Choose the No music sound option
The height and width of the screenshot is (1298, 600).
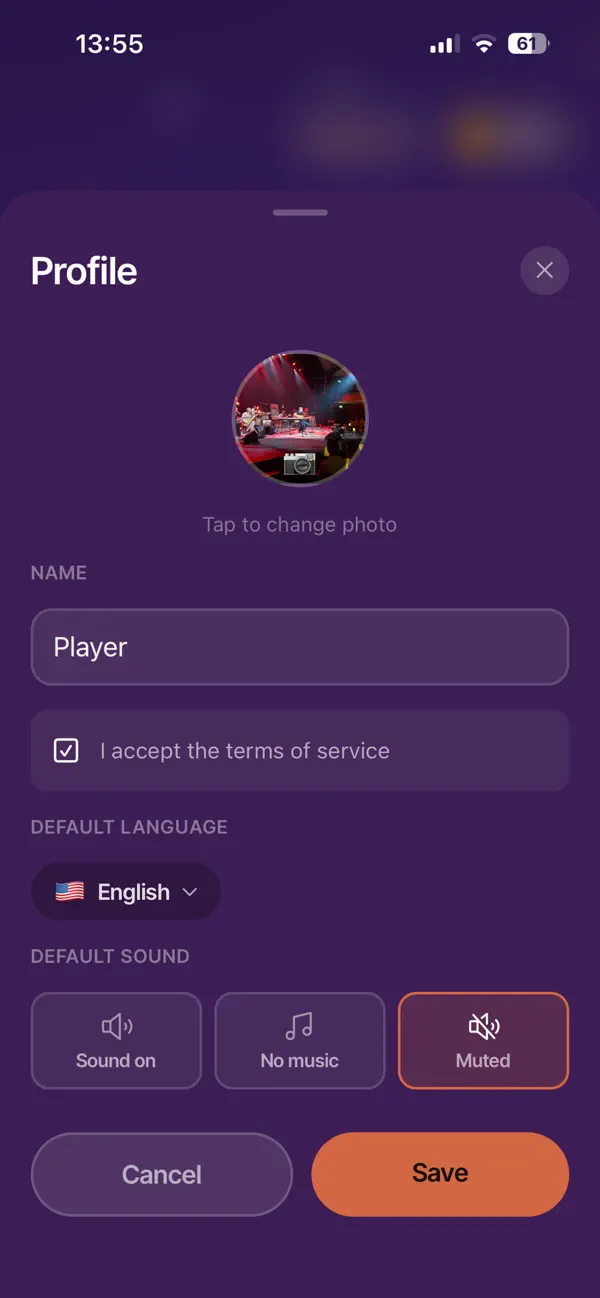point(300,1041)
